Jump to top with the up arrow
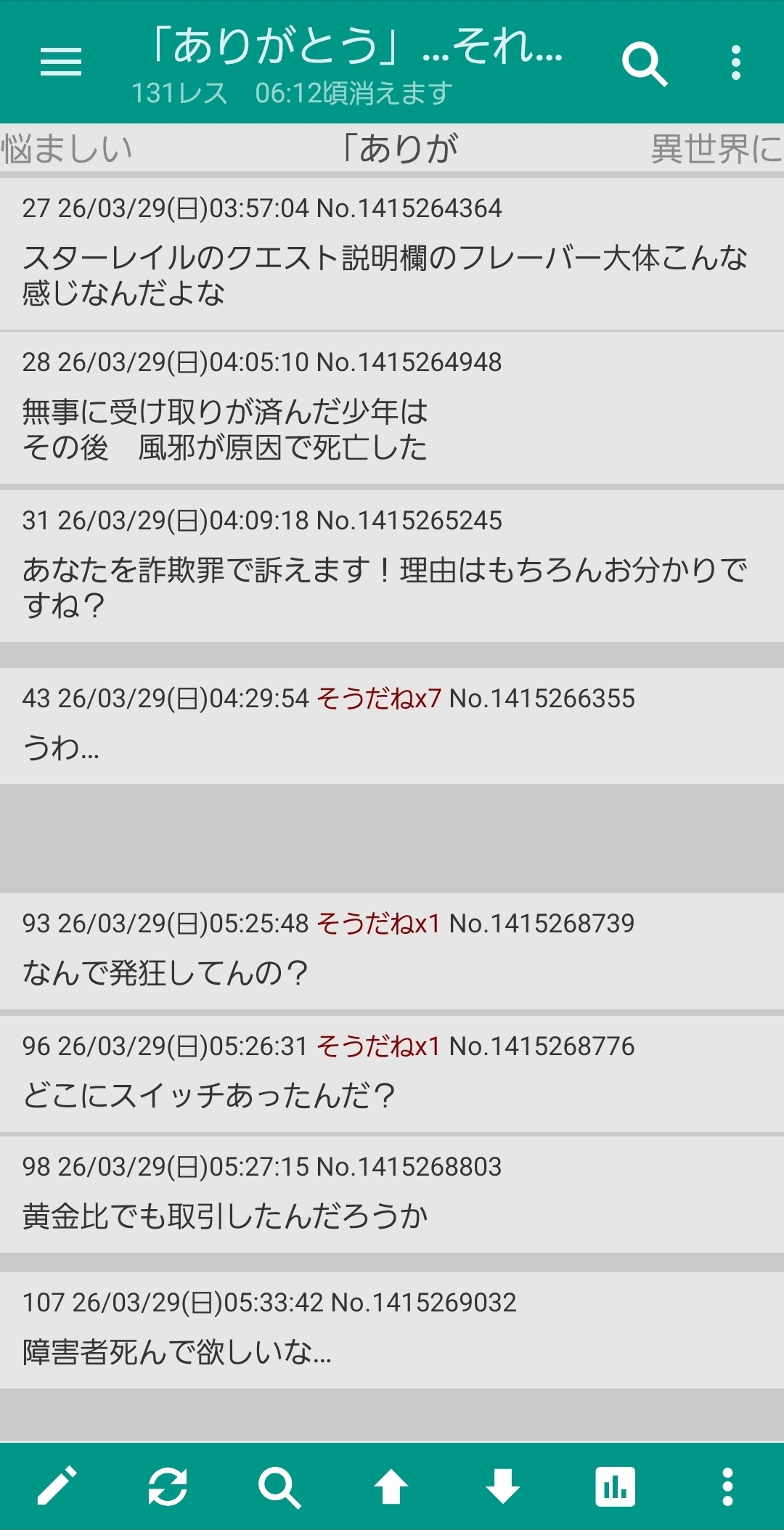Viewport: 784px width, 1530px height. 391,1486
